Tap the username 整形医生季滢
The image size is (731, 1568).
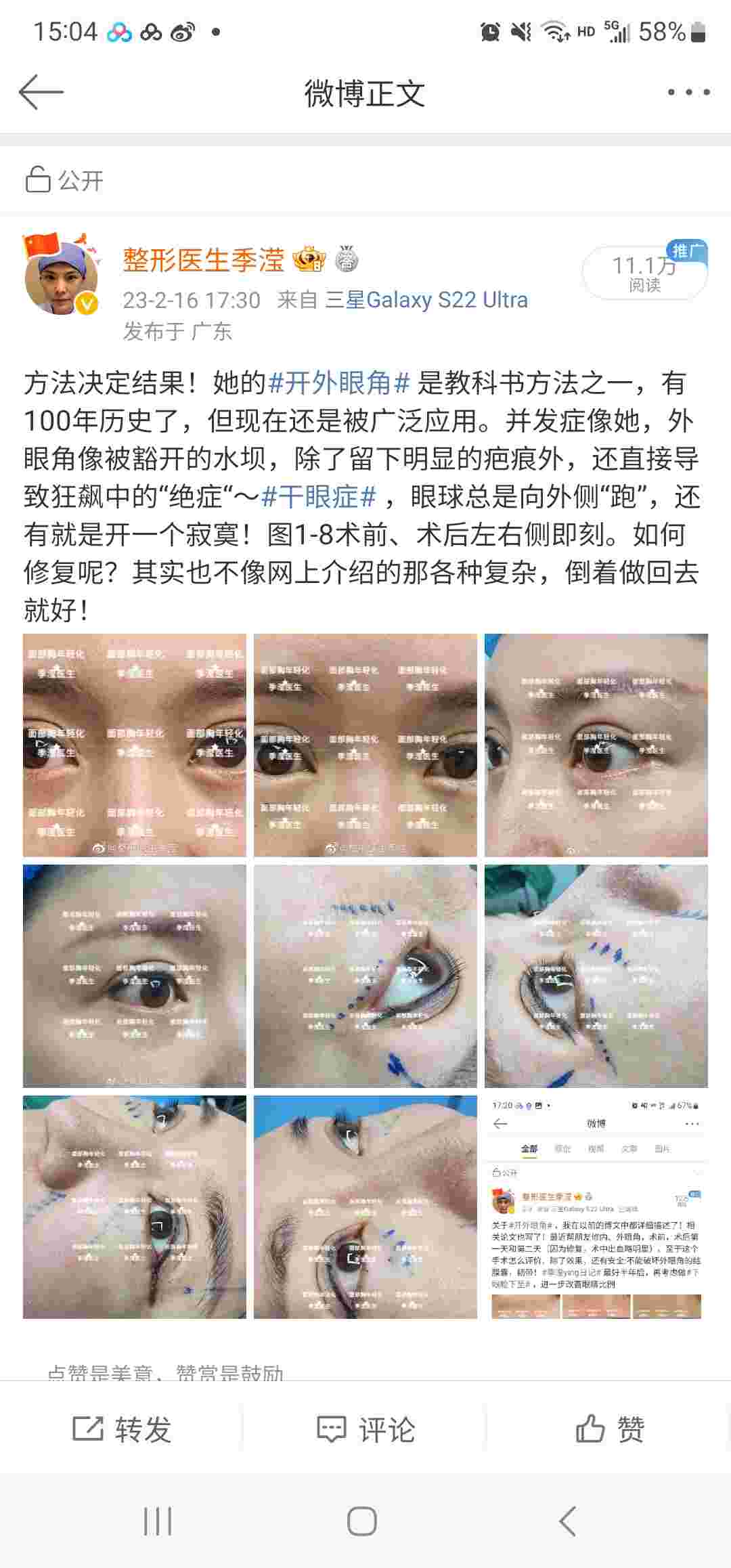(x=203, y=260)
